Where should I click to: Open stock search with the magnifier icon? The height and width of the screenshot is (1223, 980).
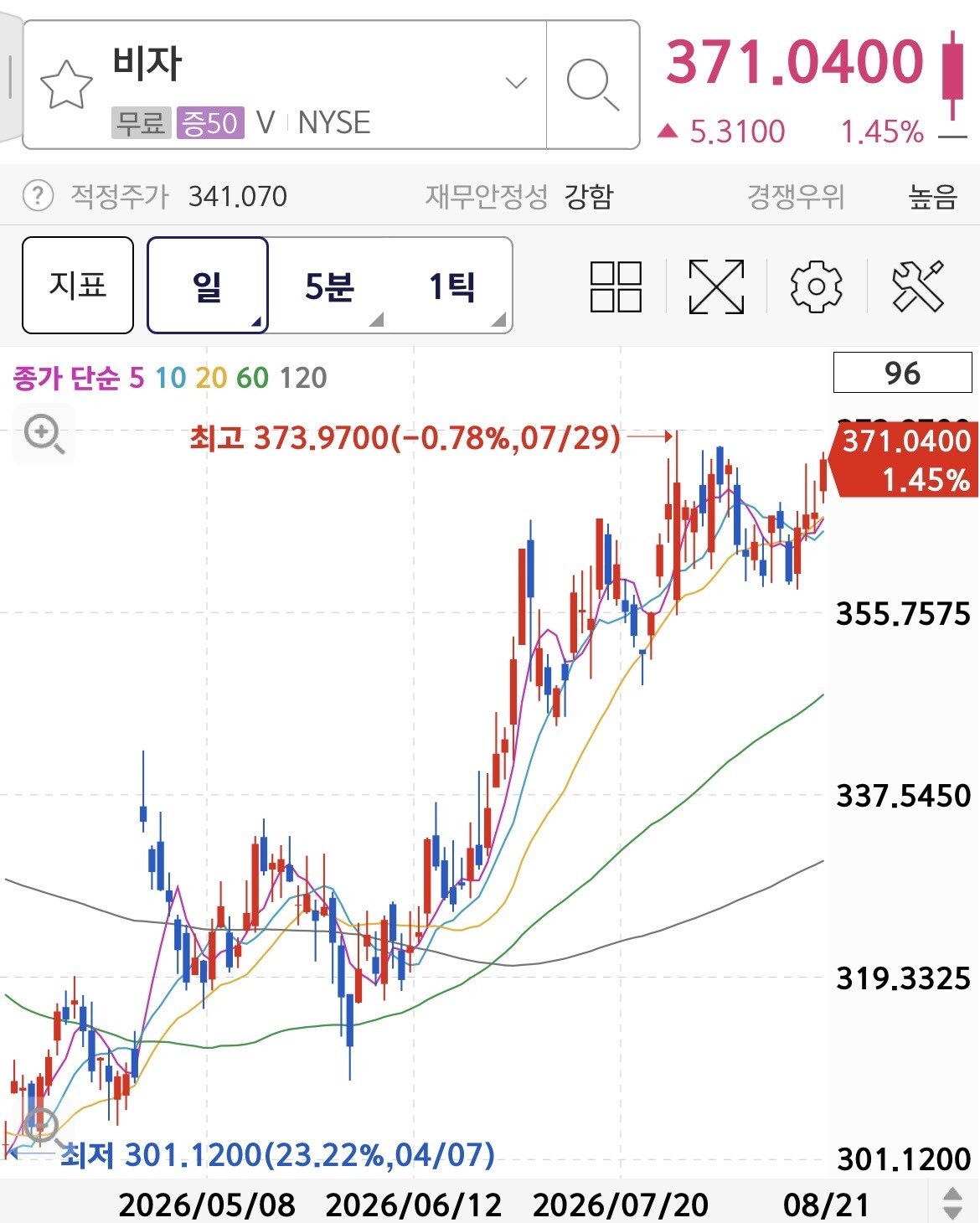(592, 85)
